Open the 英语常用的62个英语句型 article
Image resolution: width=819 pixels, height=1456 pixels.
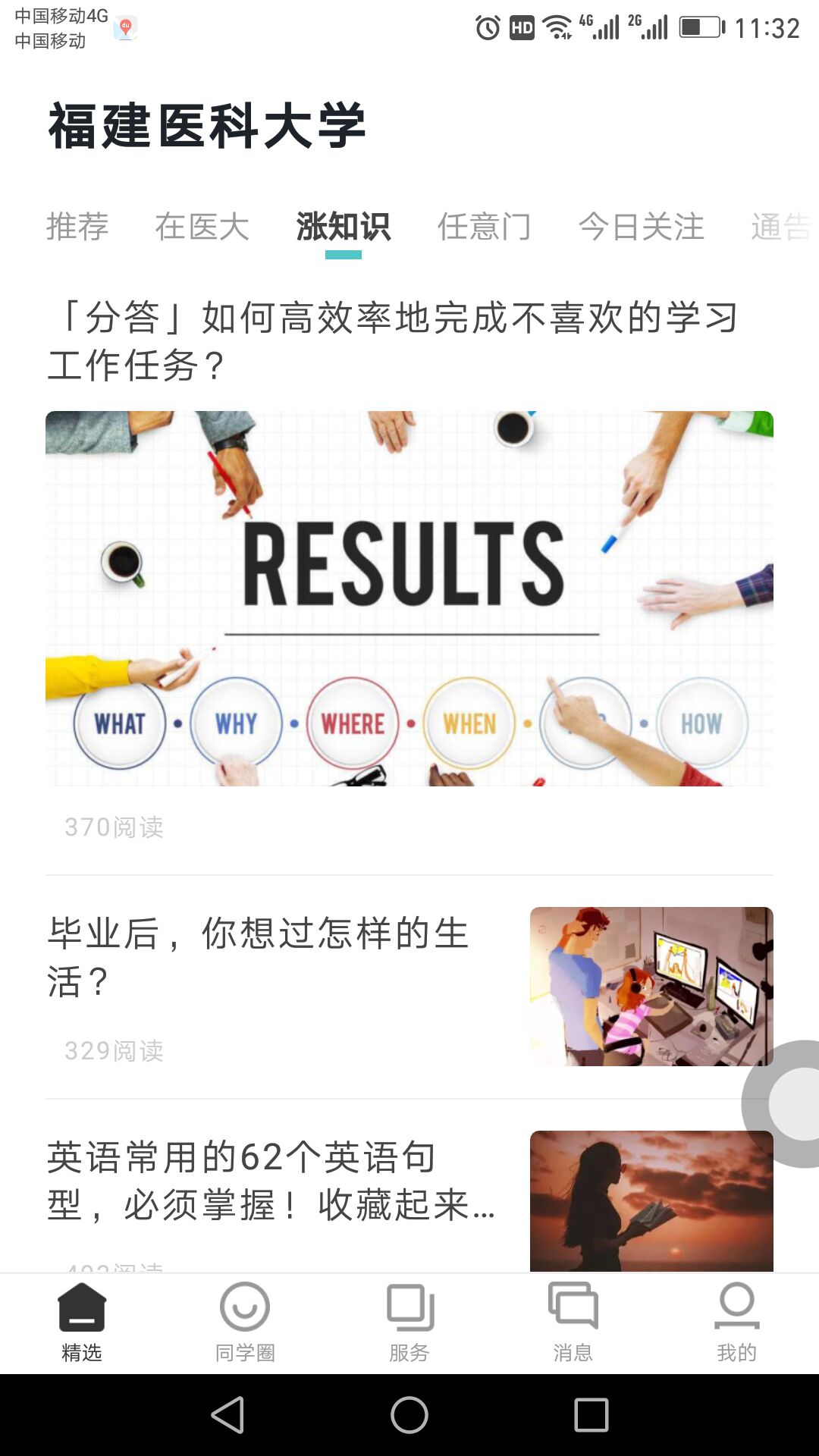point(271,1181)
